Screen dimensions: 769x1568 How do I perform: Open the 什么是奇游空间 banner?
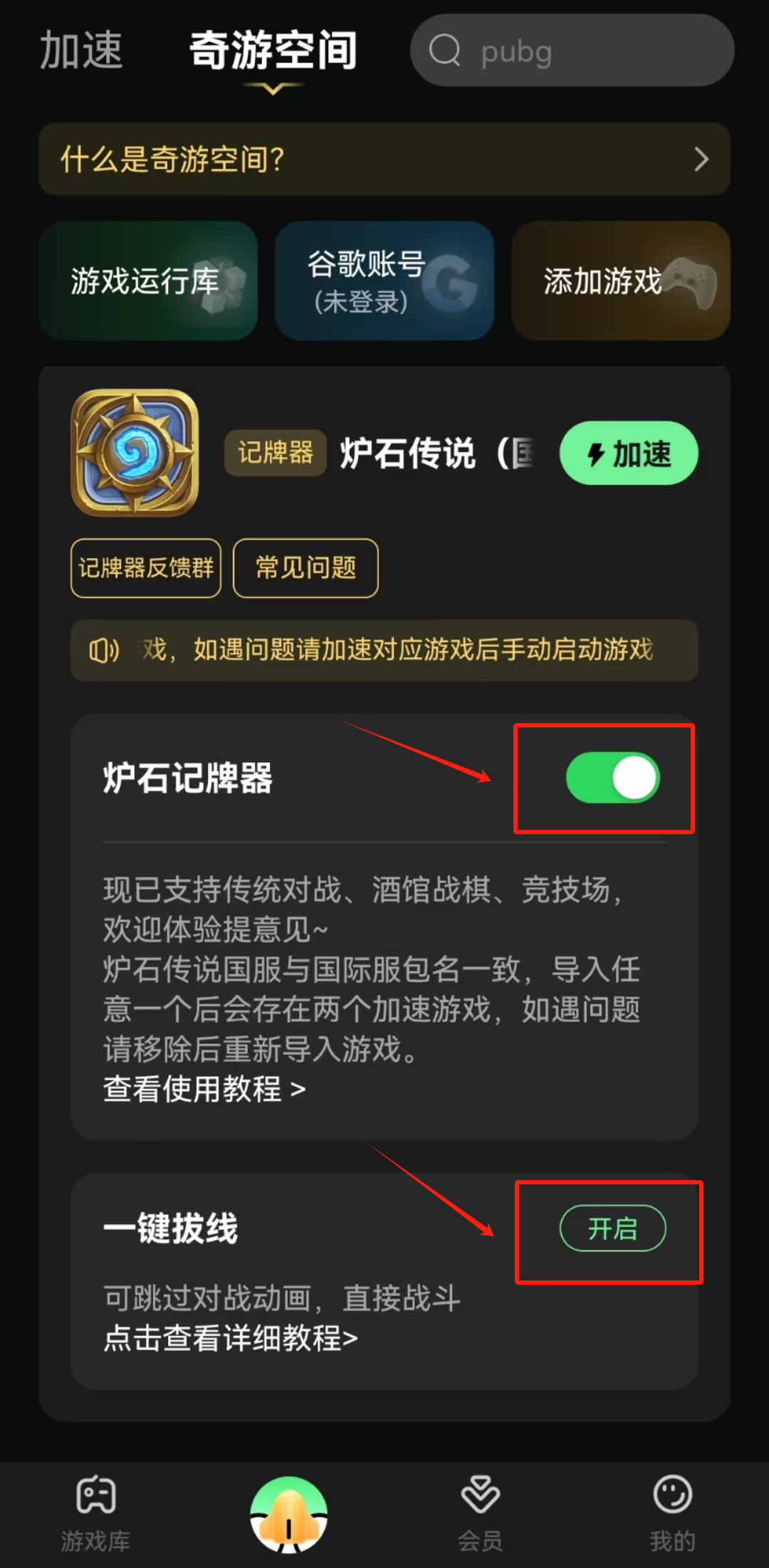(384, 159)
